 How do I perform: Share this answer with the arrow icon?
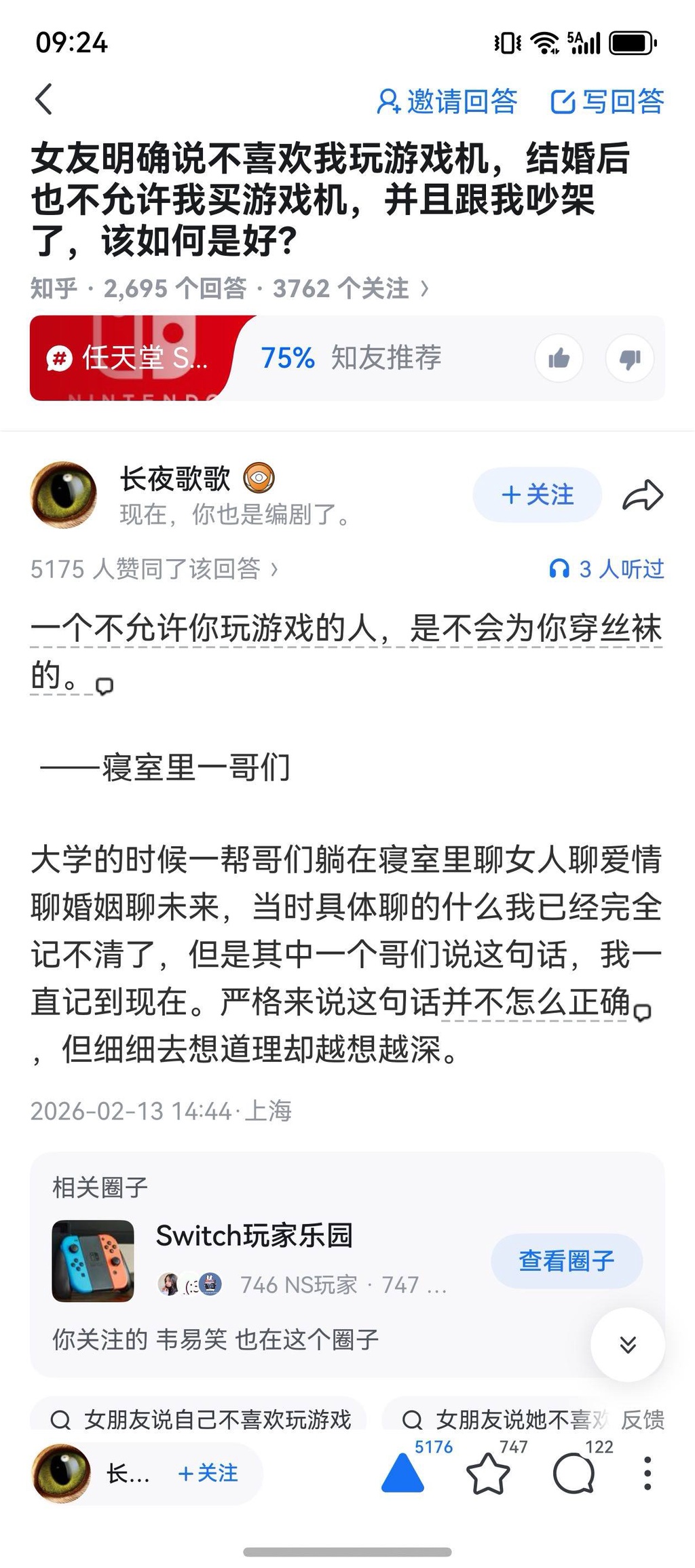tap(642, 495)
